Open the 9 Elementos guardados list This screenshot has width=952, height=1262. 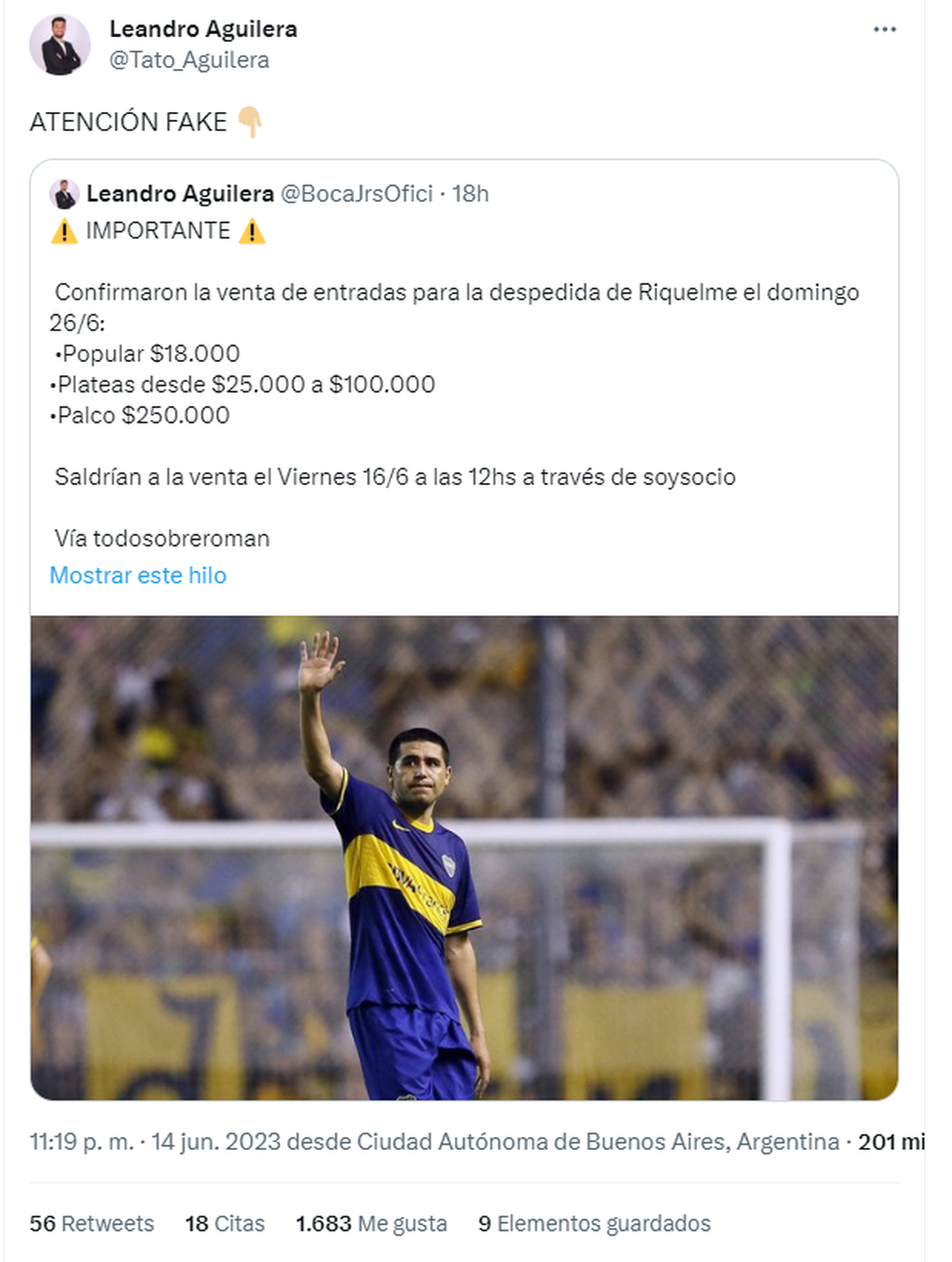click(593, 1224)
